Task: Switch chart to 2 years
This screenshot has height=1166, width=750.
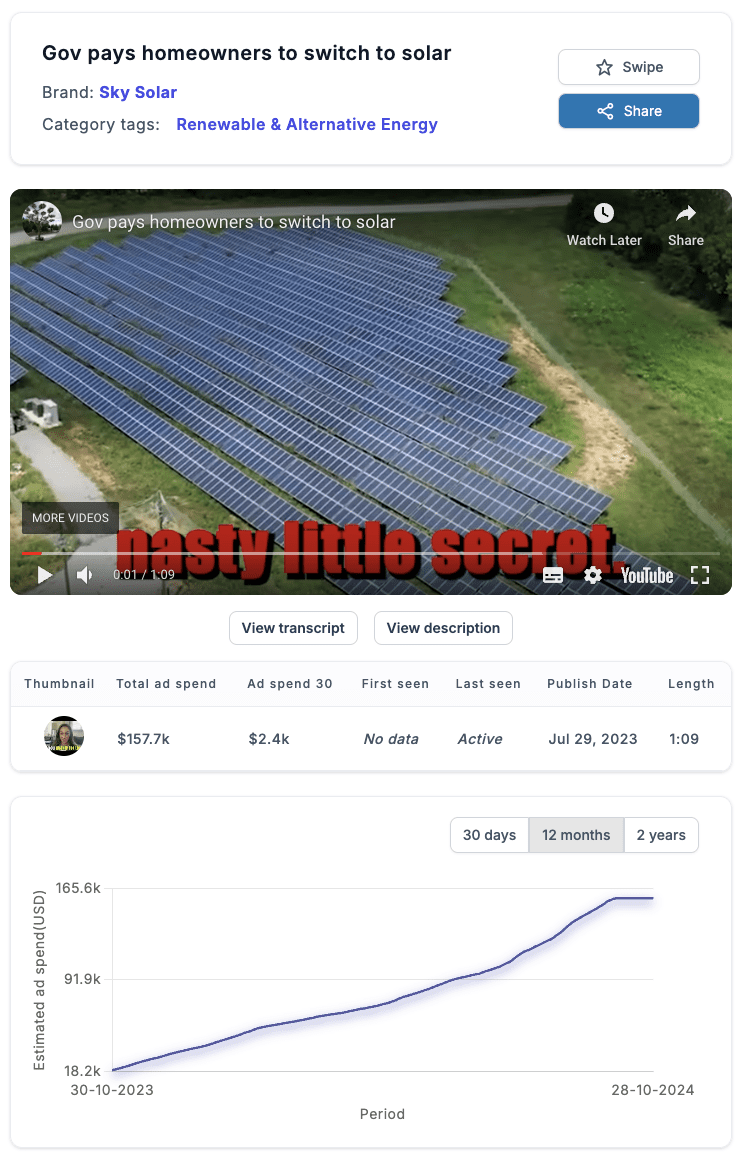Action: click(661, 835)
